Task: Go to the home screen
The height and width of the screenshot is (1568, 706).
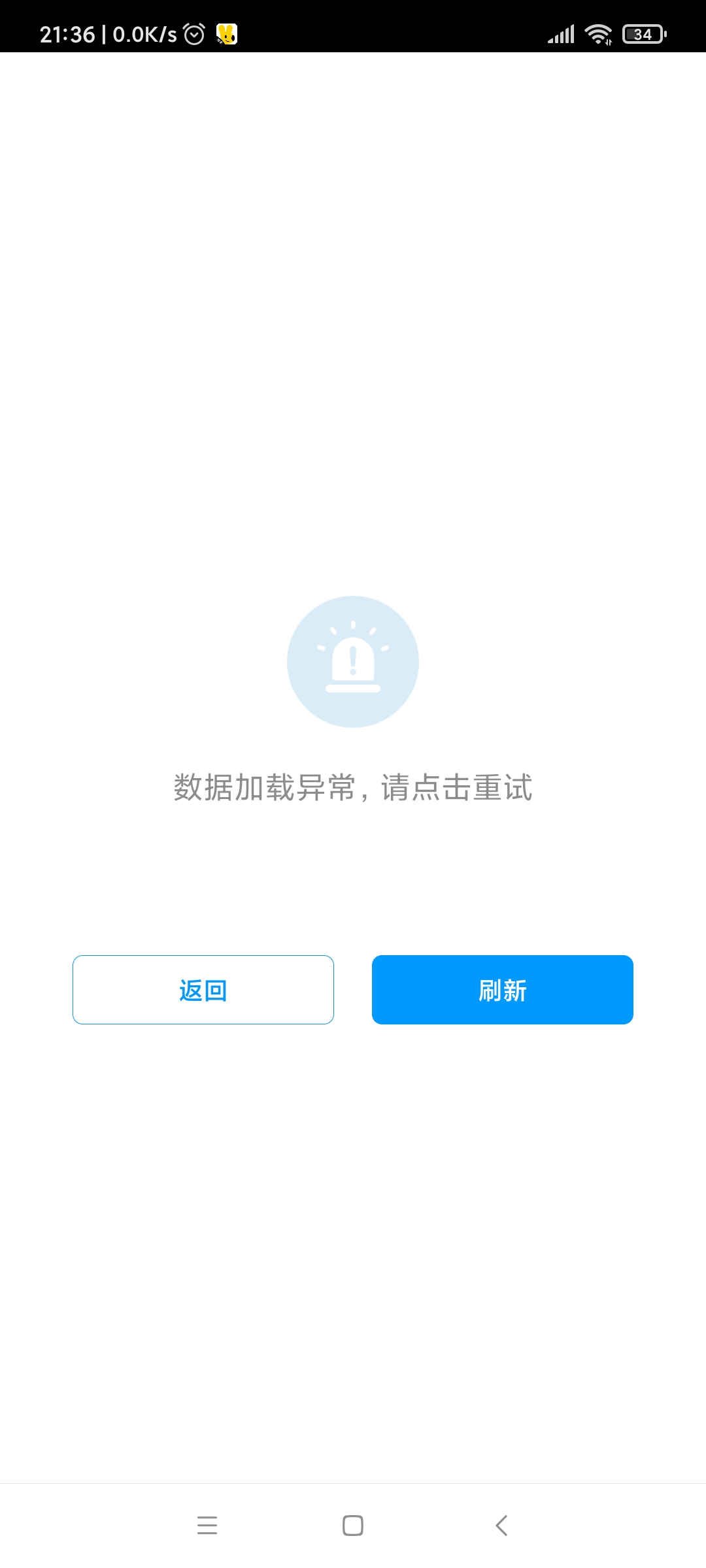Action: tap(353, 1525)
